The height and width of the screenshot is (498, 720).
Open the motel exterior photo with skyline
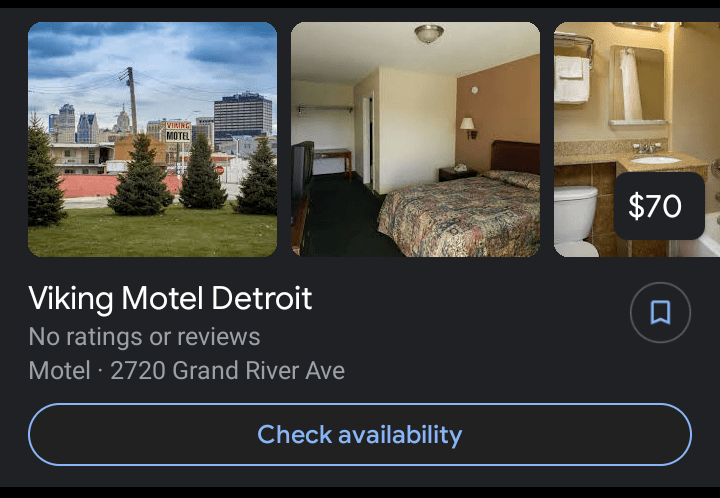coord(152,140)
